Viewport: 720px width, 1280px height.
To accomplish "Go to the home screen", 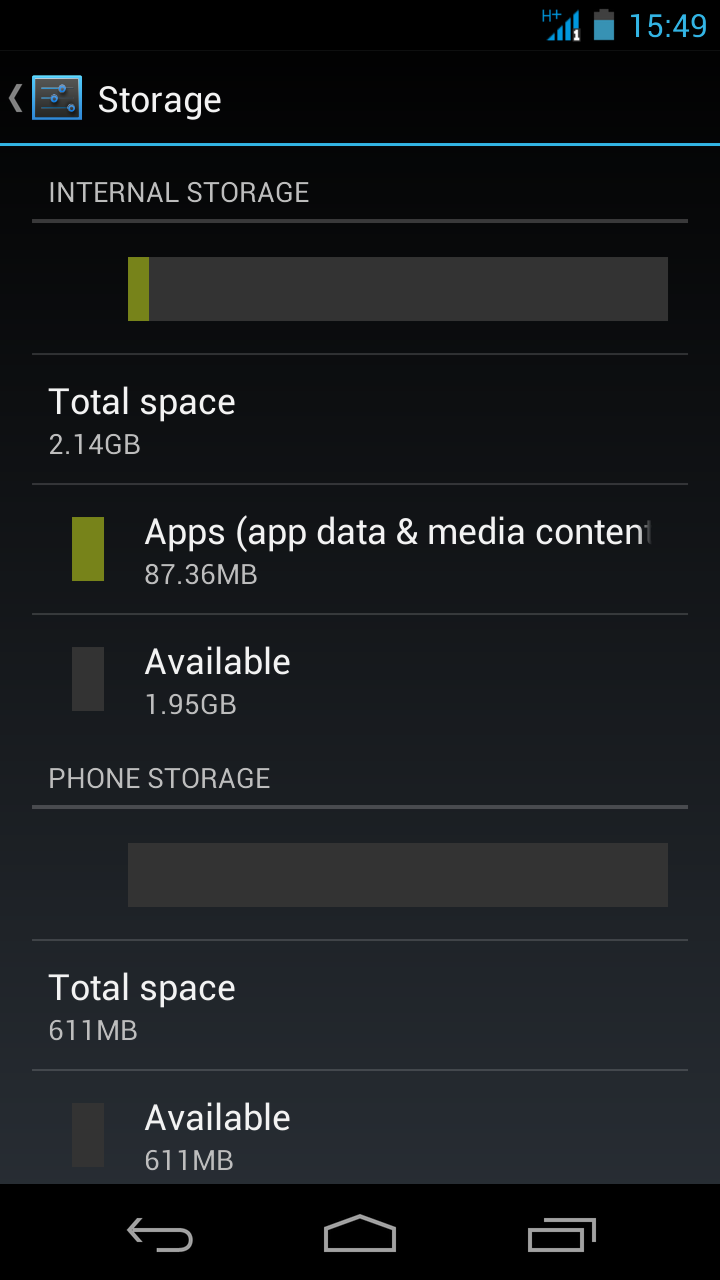I will (360, 1233).
